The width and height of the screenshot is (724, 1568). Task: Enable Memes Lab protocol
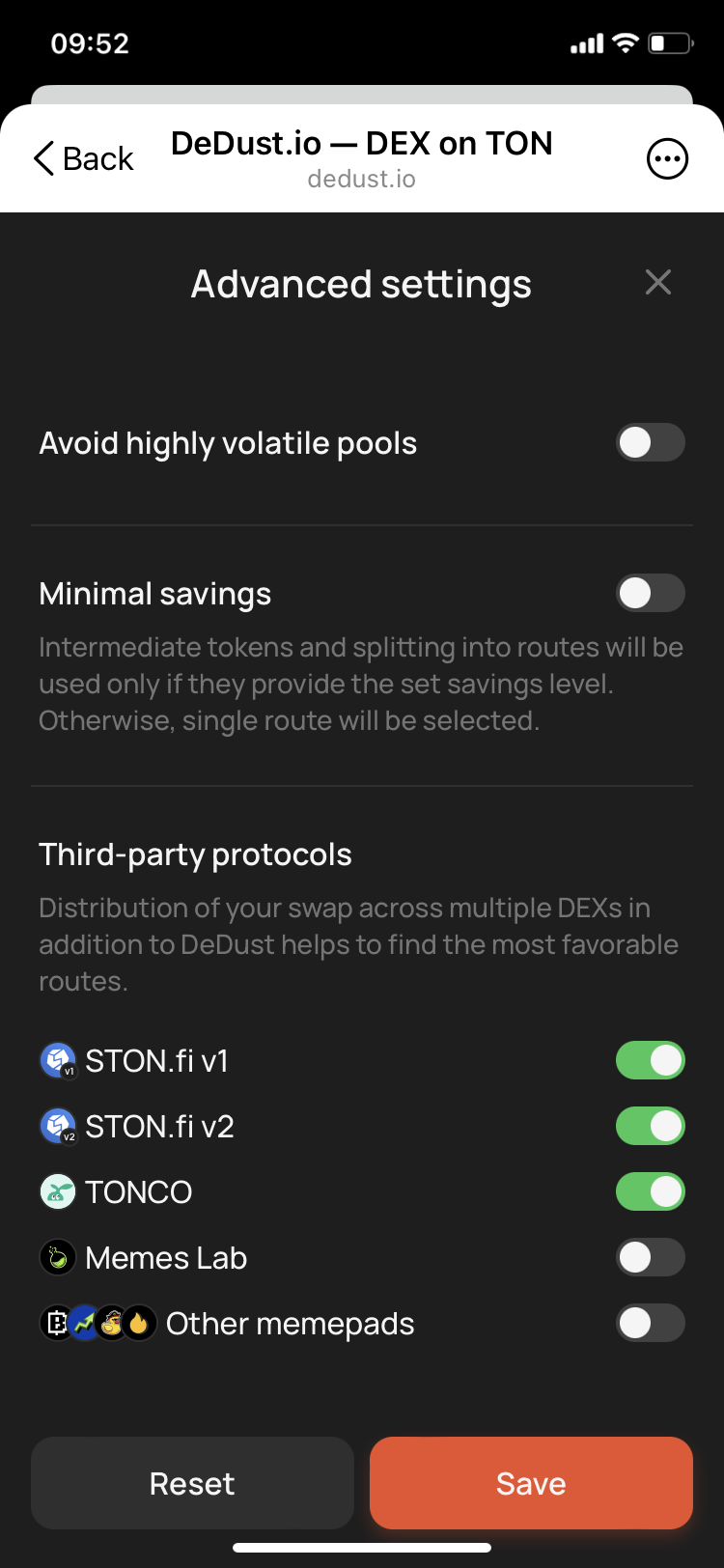point(651,1258)
